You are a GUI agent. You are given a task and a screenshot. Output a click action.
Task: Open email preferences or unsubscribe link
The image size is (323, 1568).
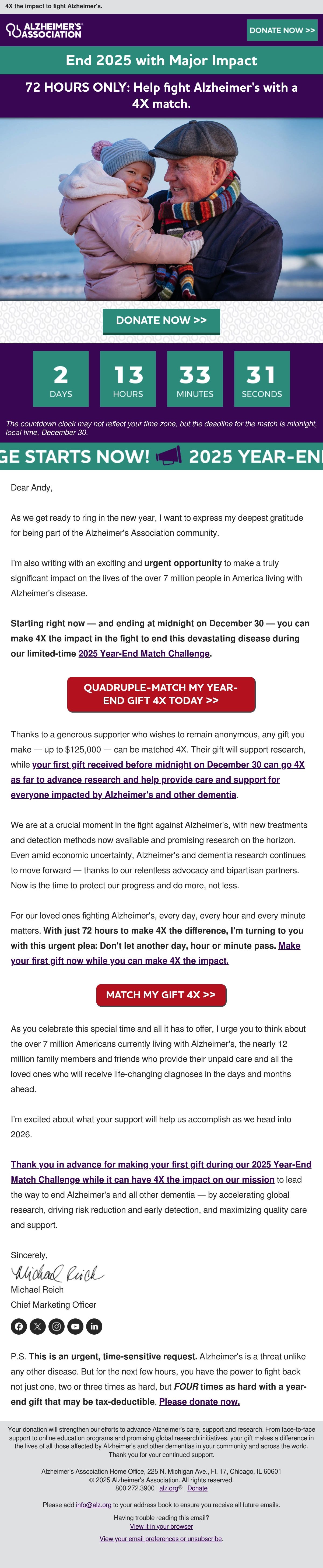point(161,1539)
